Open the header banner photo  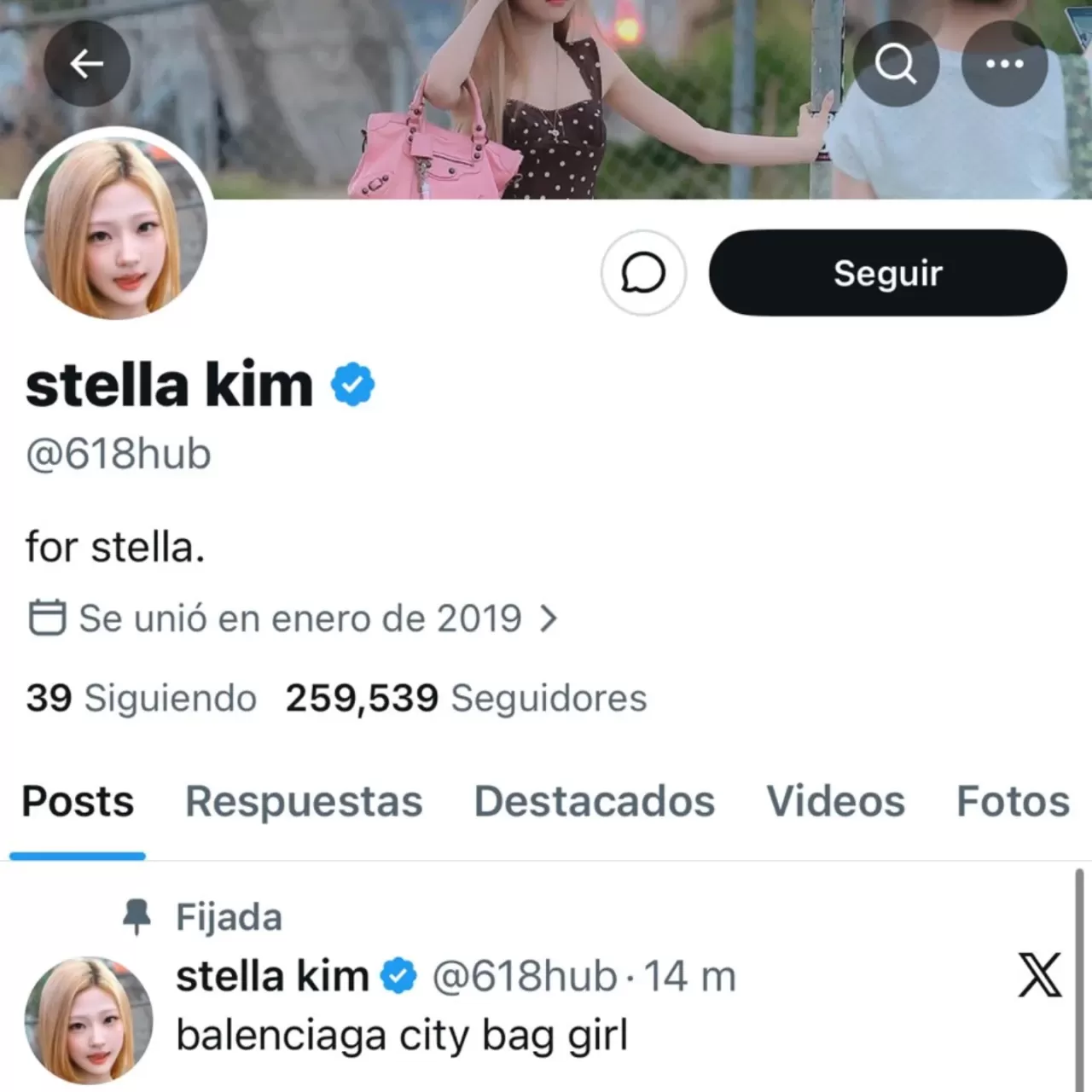click(x=546, y=94)
